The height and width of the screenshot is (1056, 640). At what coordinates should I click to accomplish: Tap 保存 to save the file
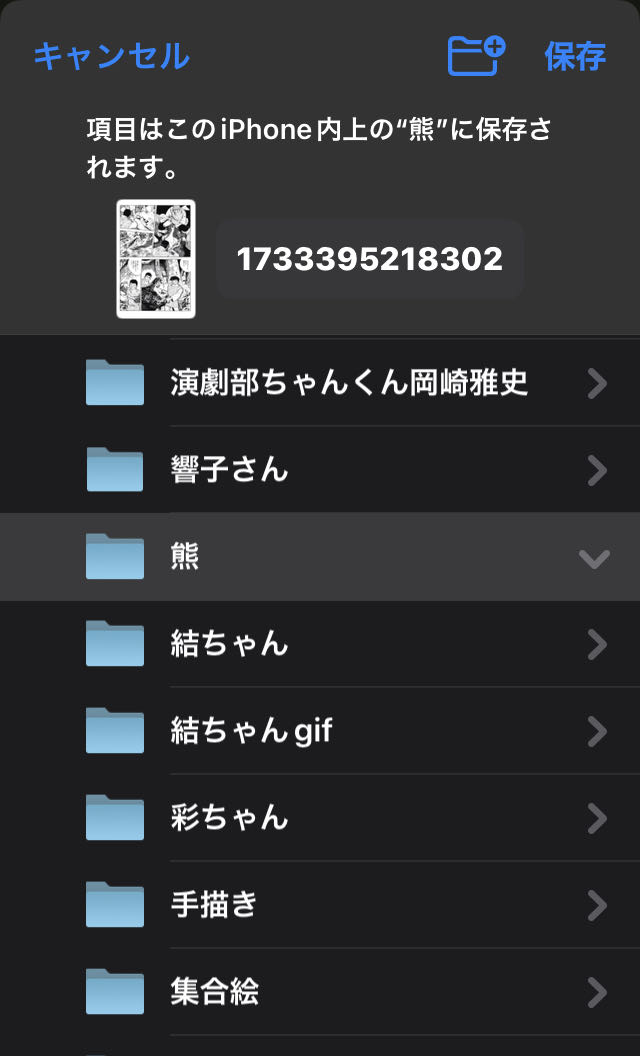pos(575,56)
